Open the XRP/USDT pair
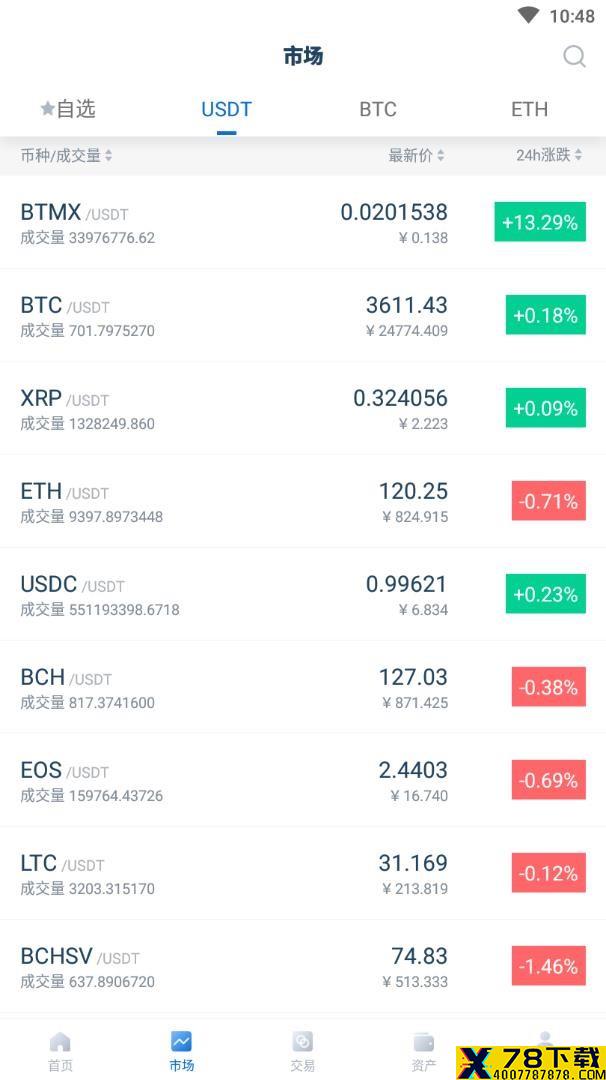This screenshot has width=606, height=1080. [x=303, y=408]
